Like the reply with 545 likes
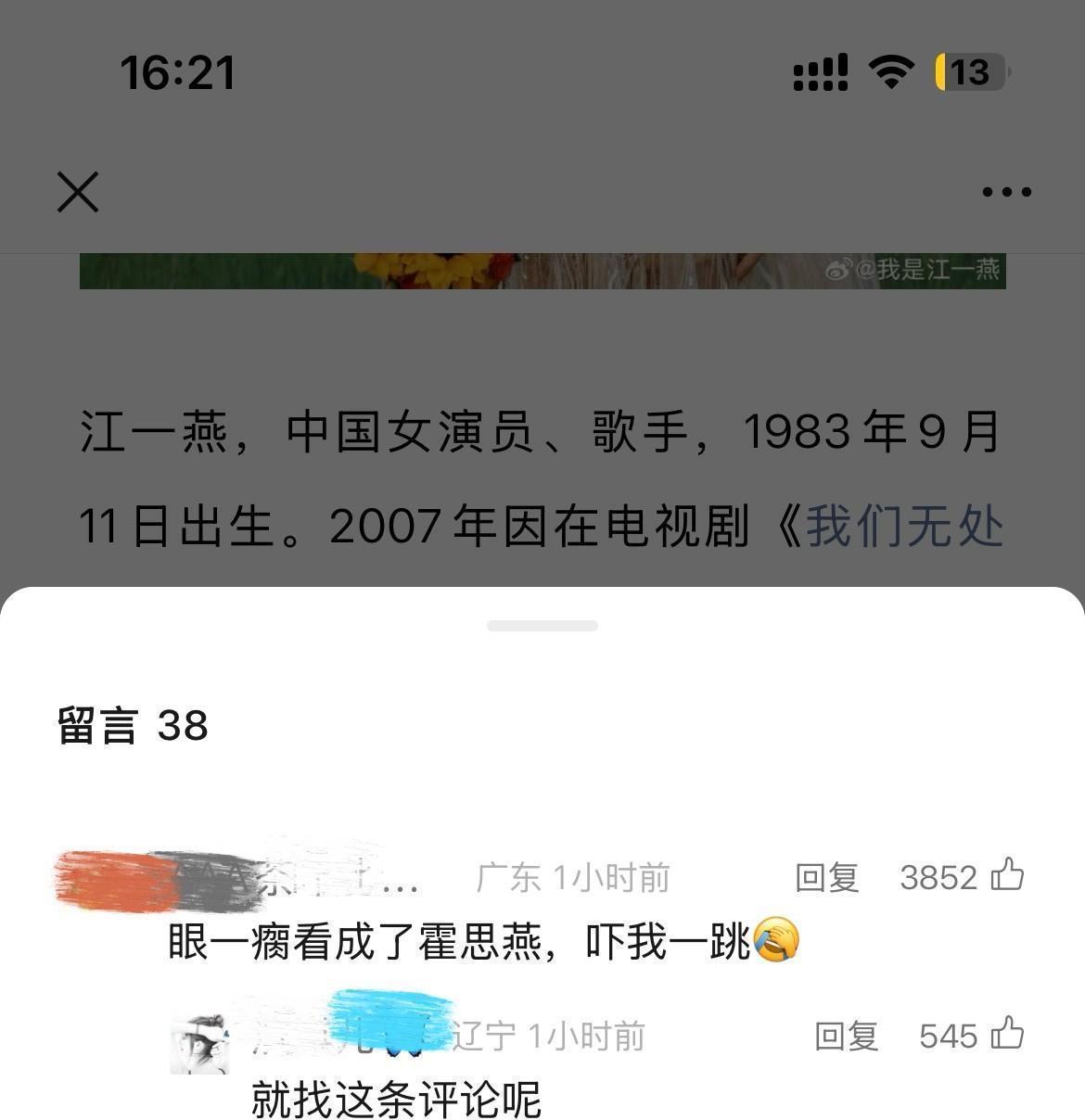1085x1120 pixels. tap(1007, 1034)
